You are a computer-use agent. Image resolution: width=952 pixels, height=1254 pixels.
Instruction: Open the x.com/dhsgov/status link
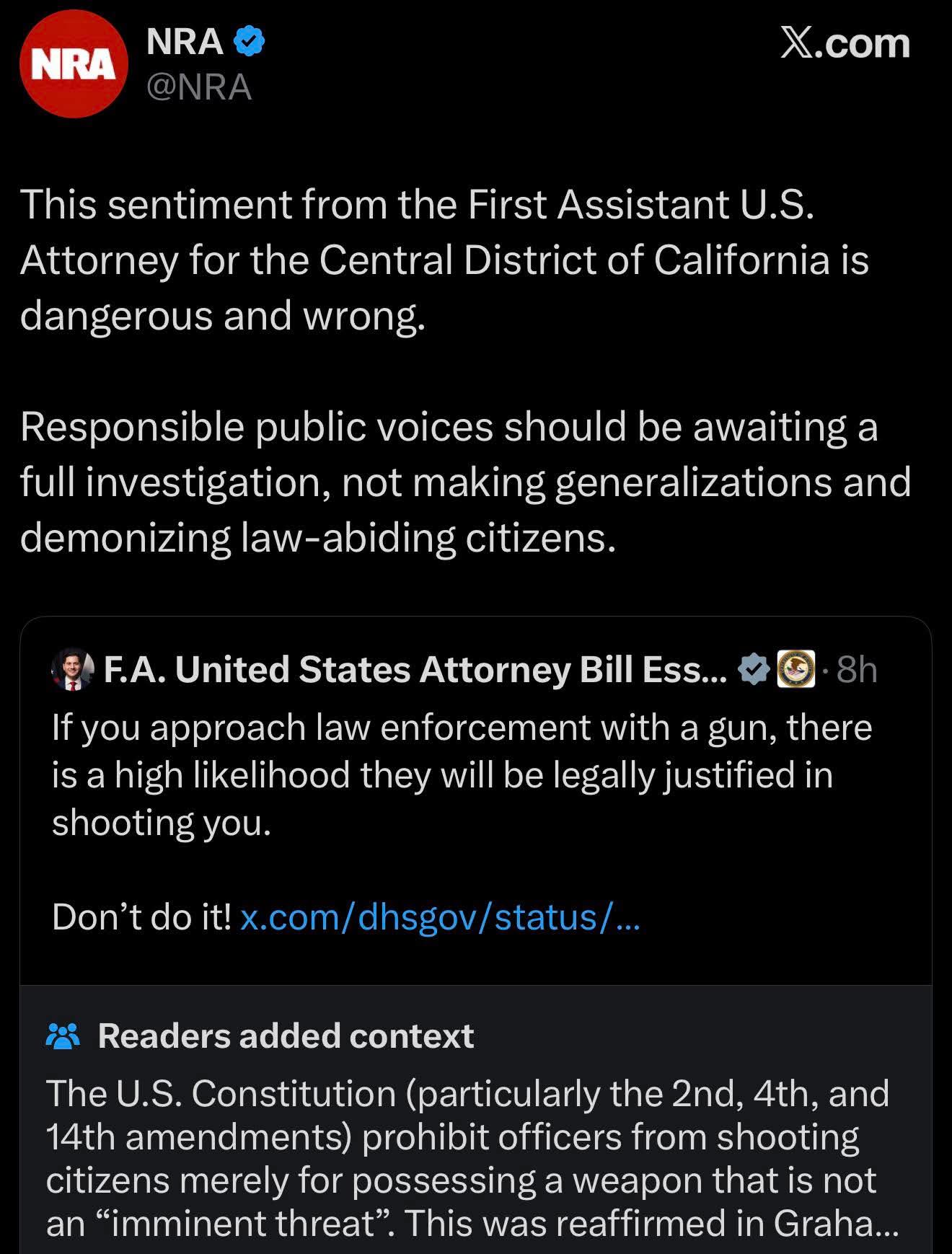pyautogui.click(x=442, y=917)
